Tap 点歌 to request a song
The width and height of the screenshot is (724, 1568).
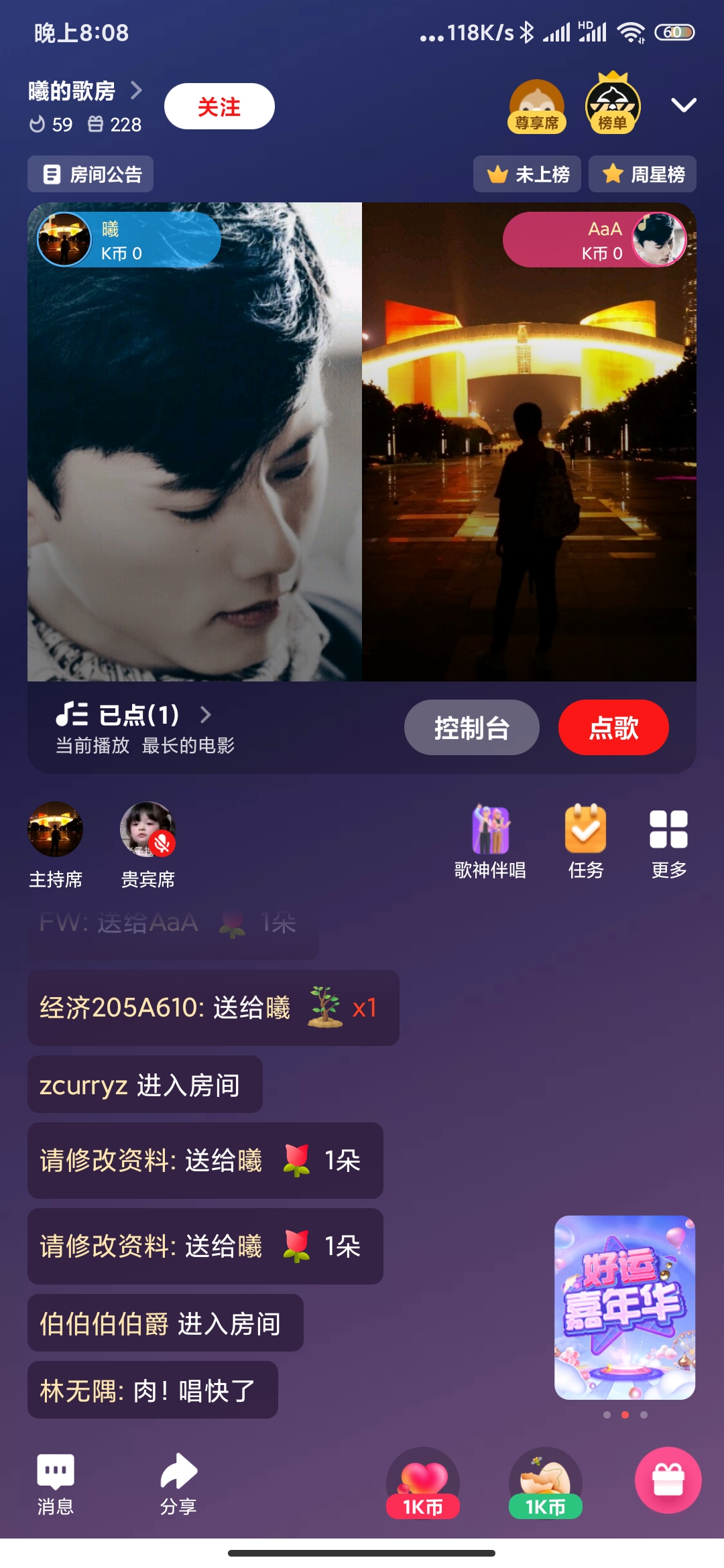tap(613, 728)
